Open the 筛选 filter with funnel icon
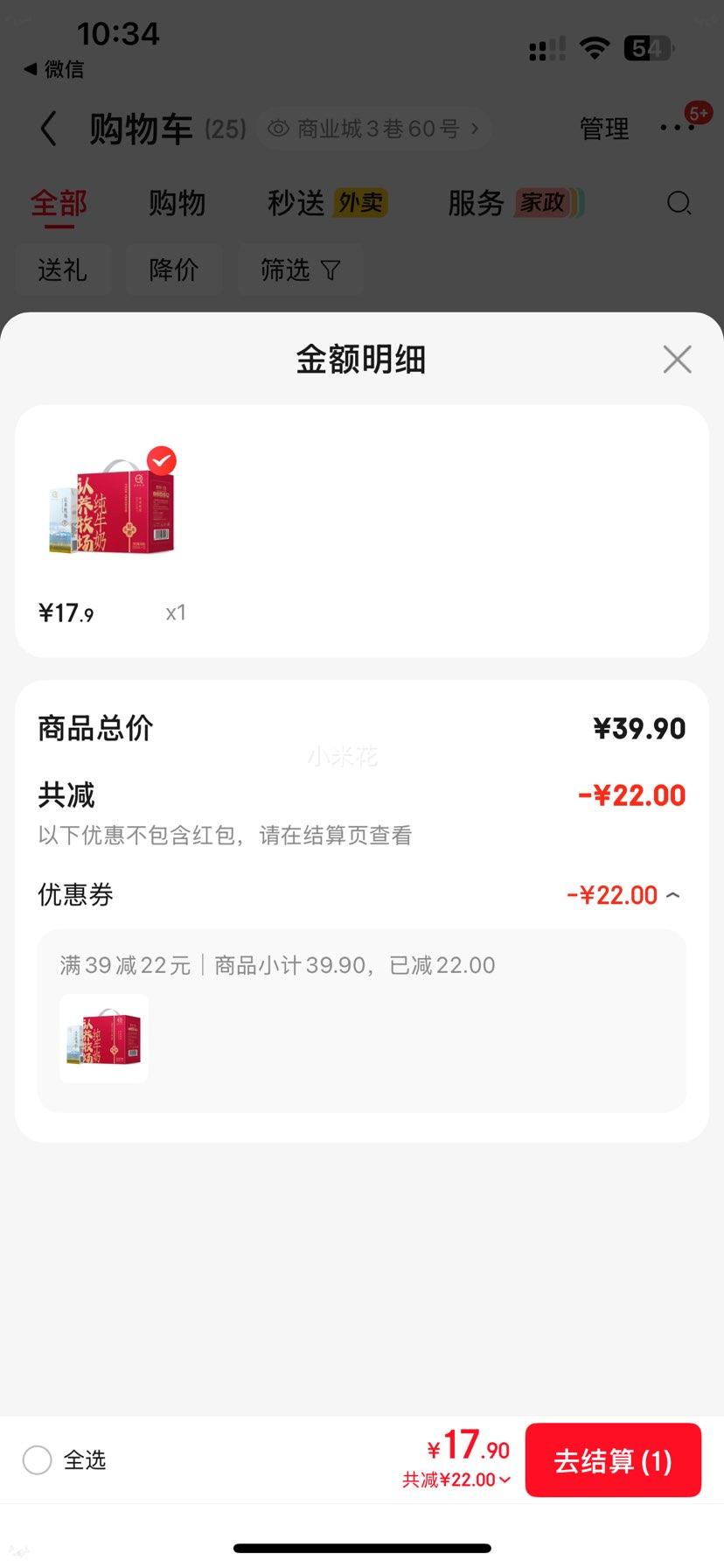 click(301, 269)
